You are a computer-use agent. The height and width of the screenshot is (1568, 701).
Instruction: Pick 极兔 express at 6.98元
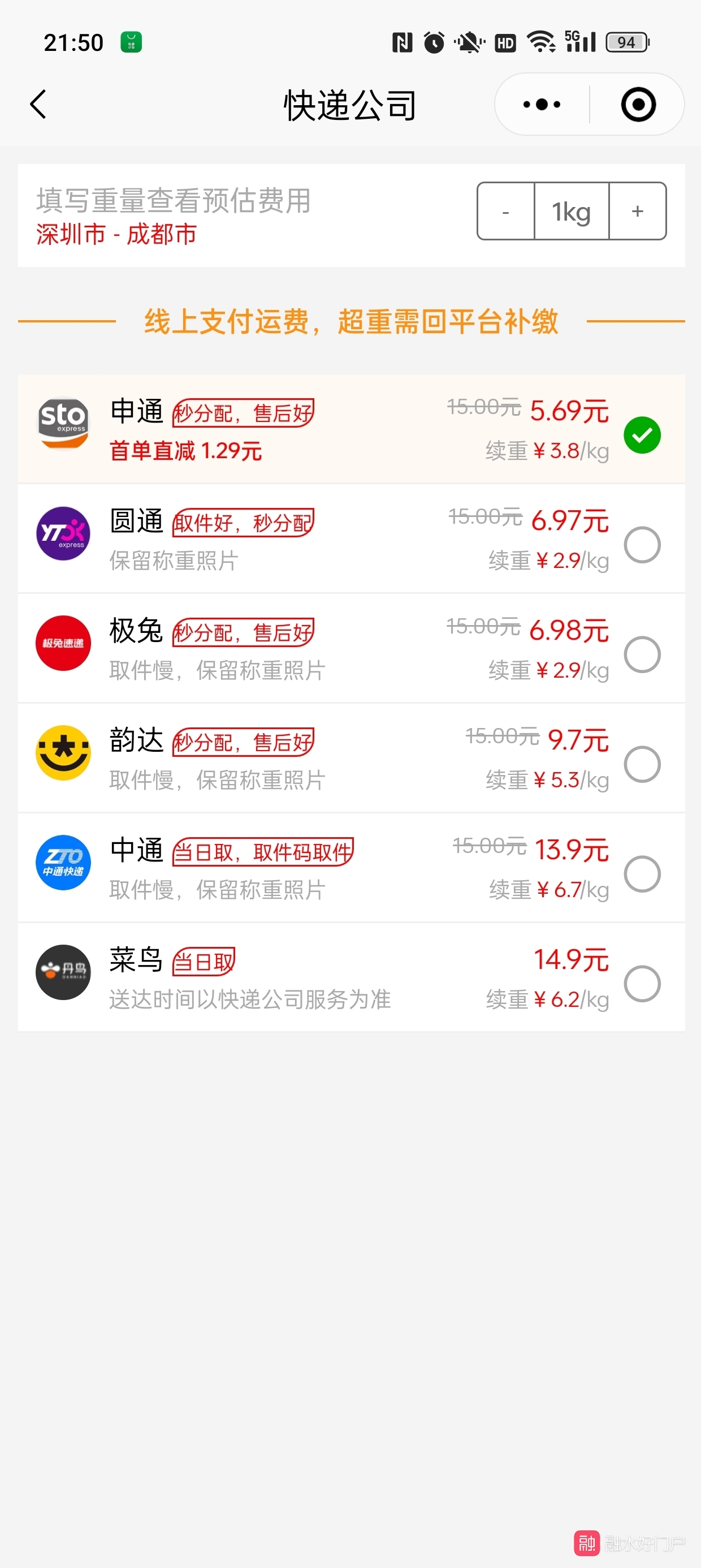point(351,648)
